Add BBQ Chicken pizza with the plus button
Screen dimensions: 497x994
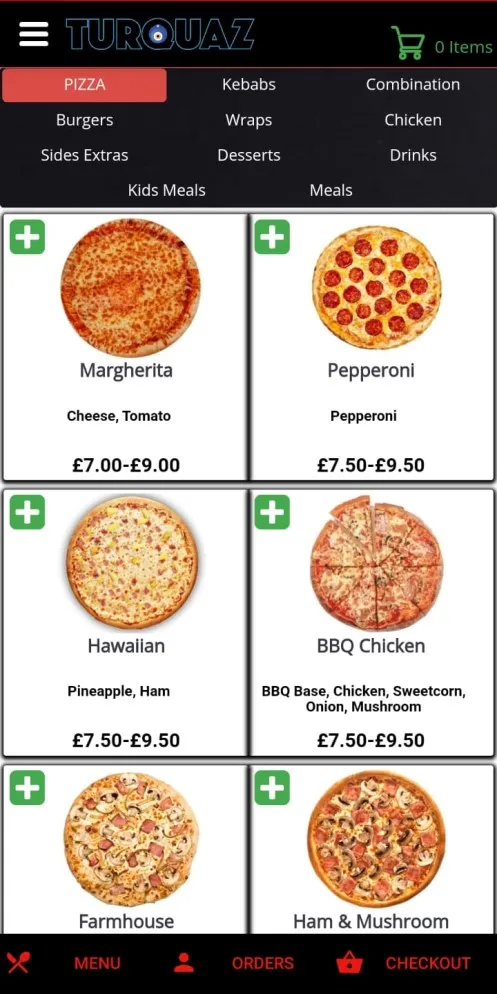coord(272,512)
